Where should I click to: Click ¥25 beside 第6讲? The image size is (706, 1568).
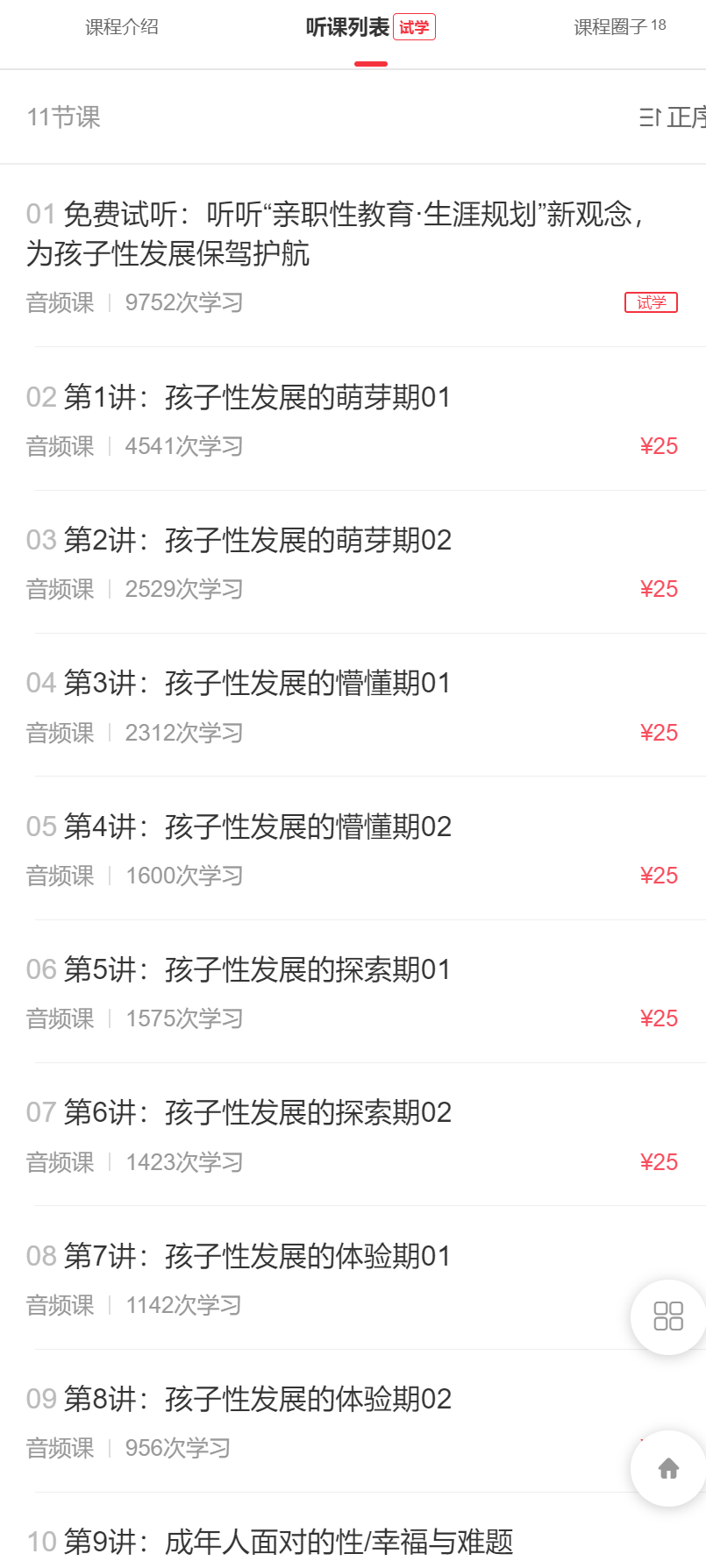click(x=659, y=1161)
